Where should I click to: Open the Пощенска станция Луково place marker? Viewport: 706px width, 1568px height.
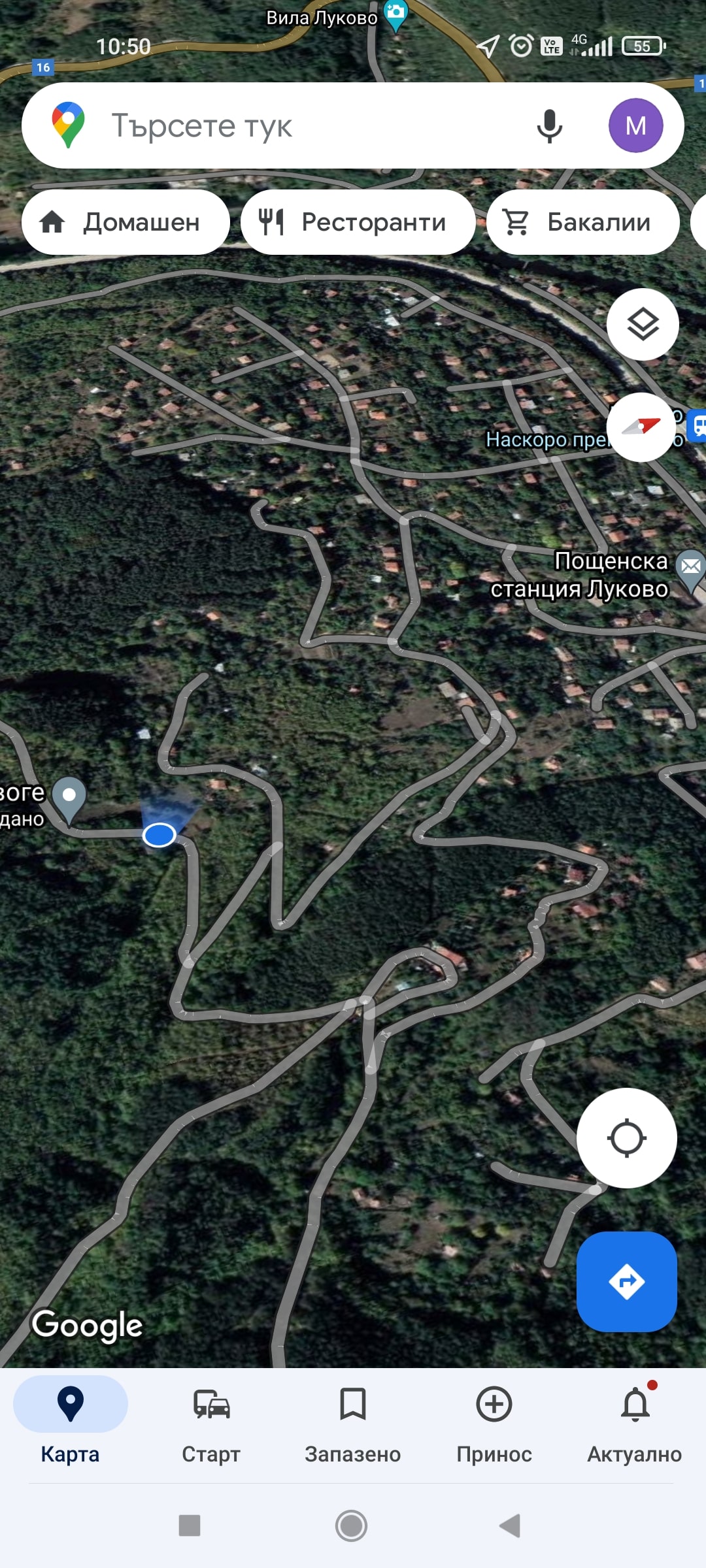[690, 568]
